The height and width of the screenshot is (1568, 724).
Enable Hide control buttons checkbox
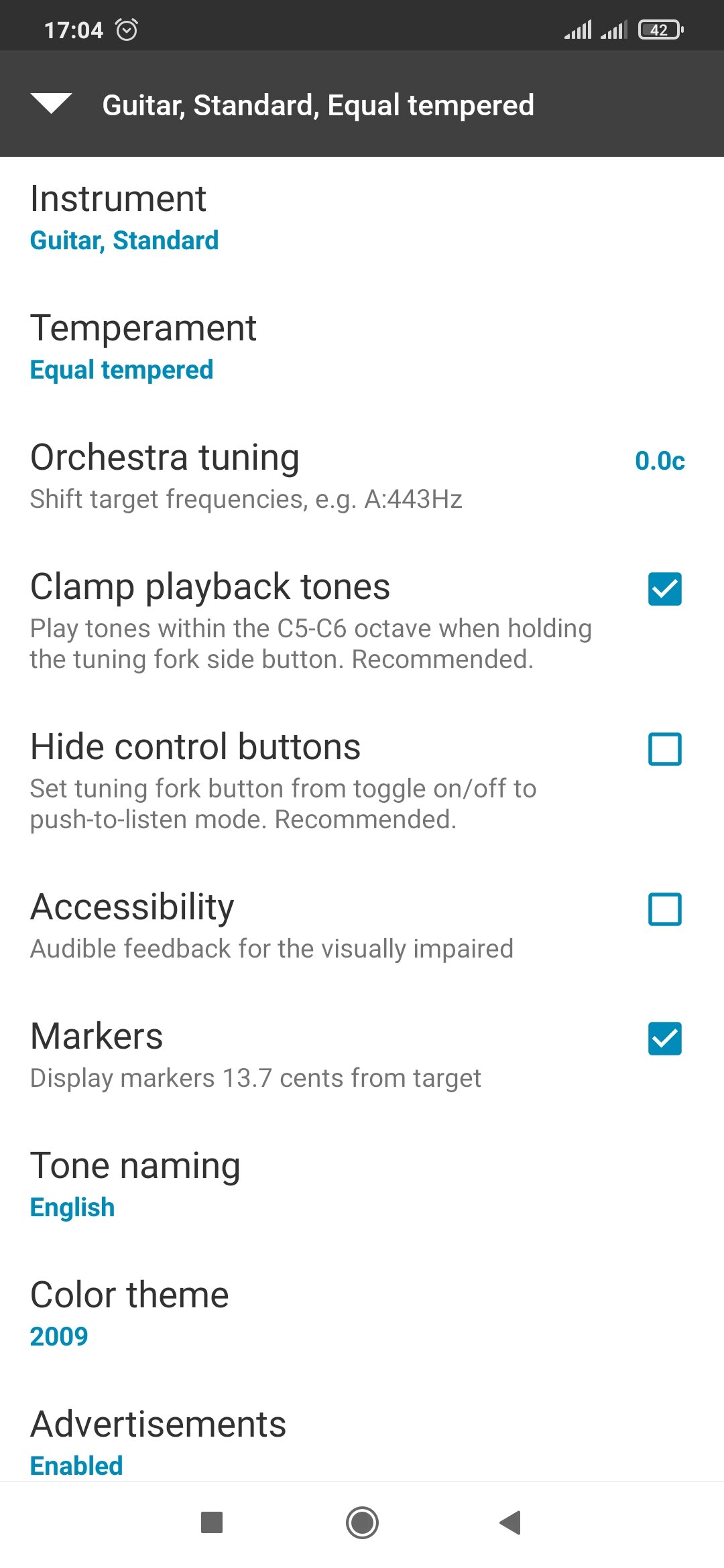(x=664, y=749)
